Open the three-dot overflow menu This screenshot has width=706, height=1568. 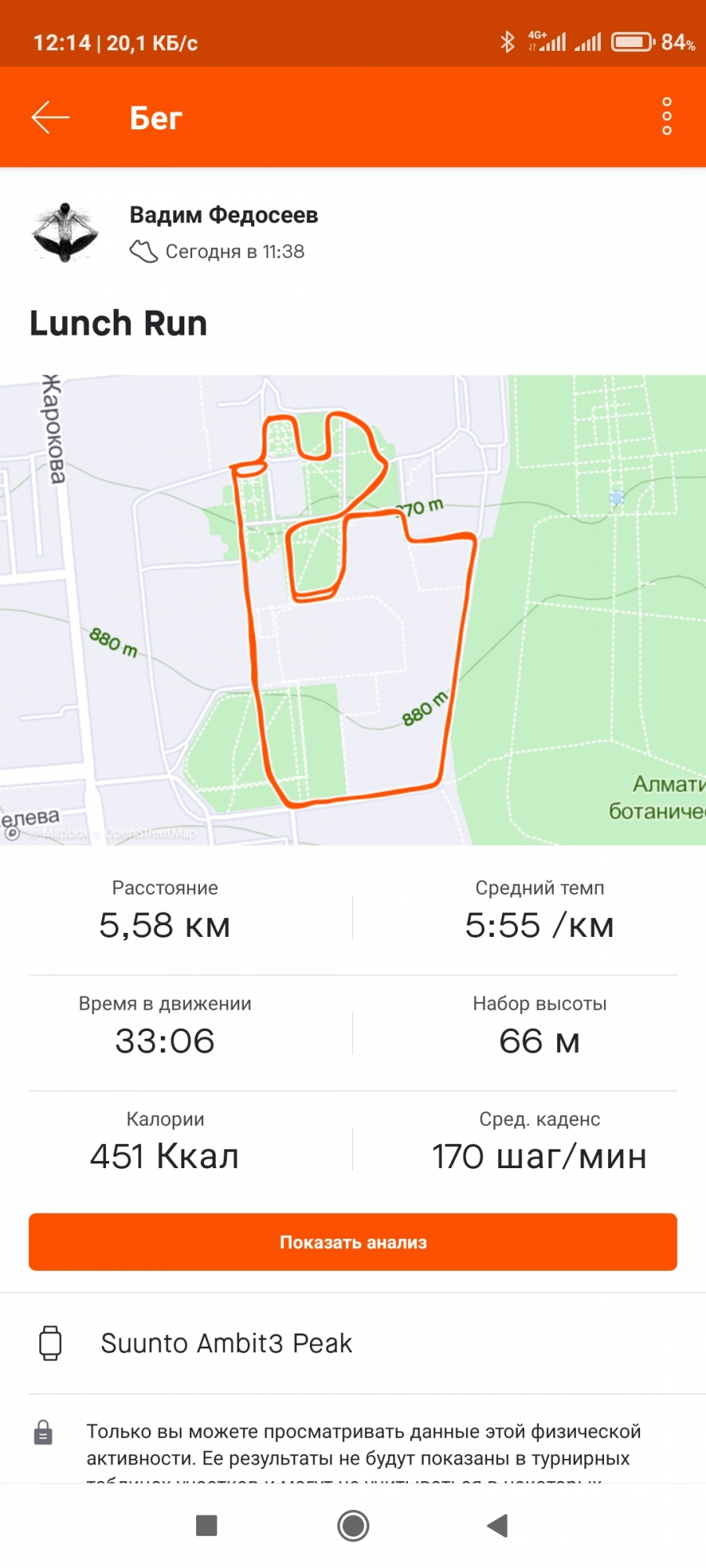(x=667, y=117)
